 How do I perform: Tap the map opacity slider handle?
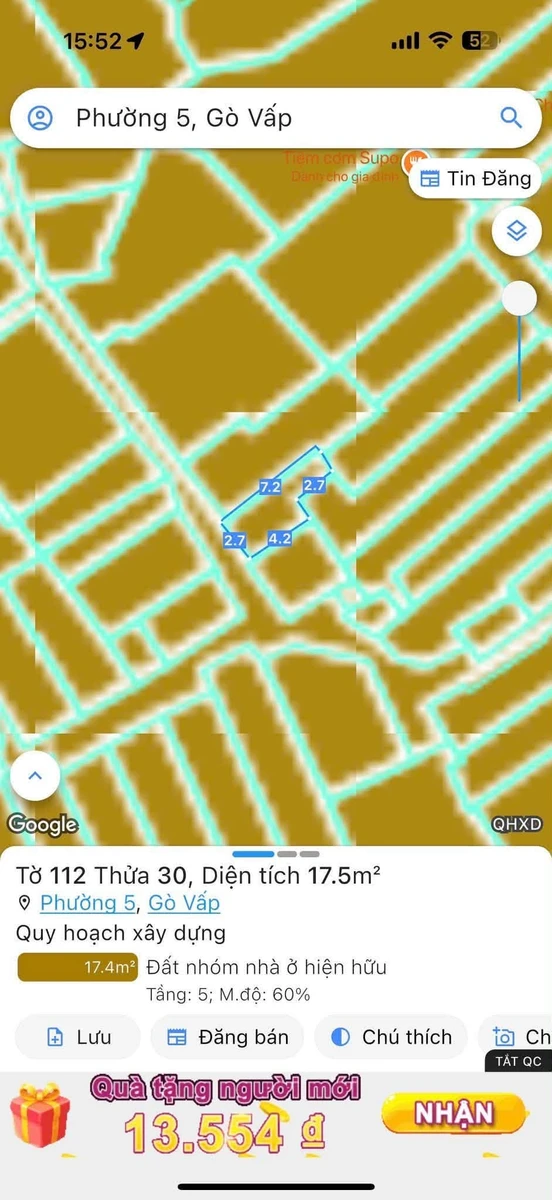click(519, 299)
